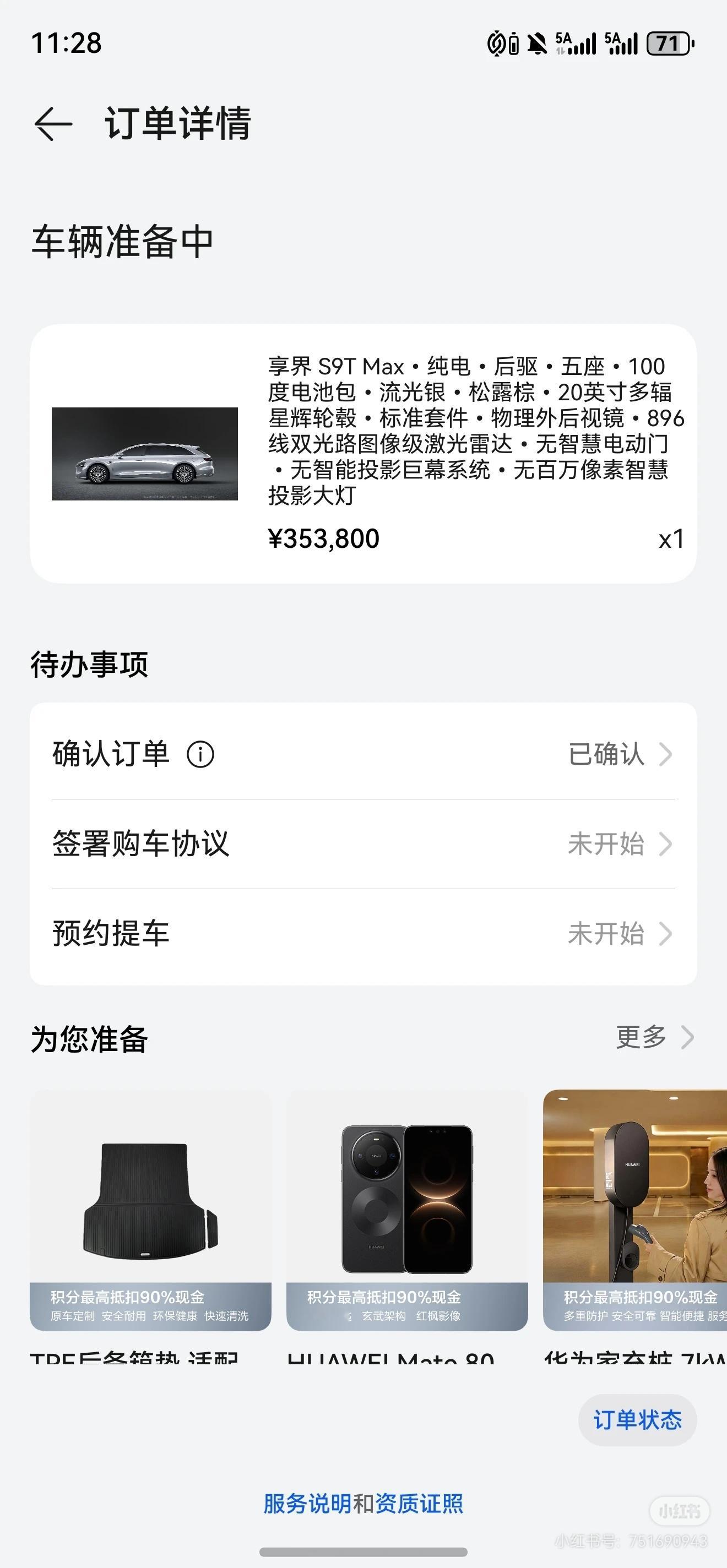Open the 服务说明 link

[307, 1504]
